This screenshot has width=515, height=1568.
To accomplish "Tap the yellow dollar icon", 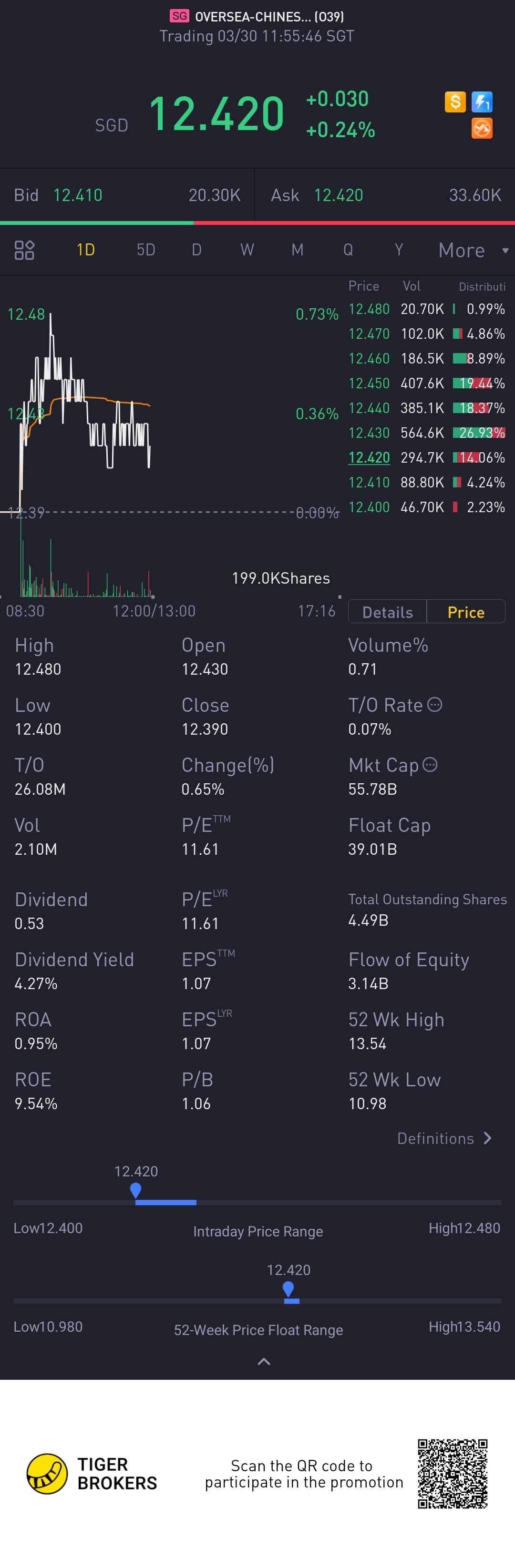I will coord(455,101).
